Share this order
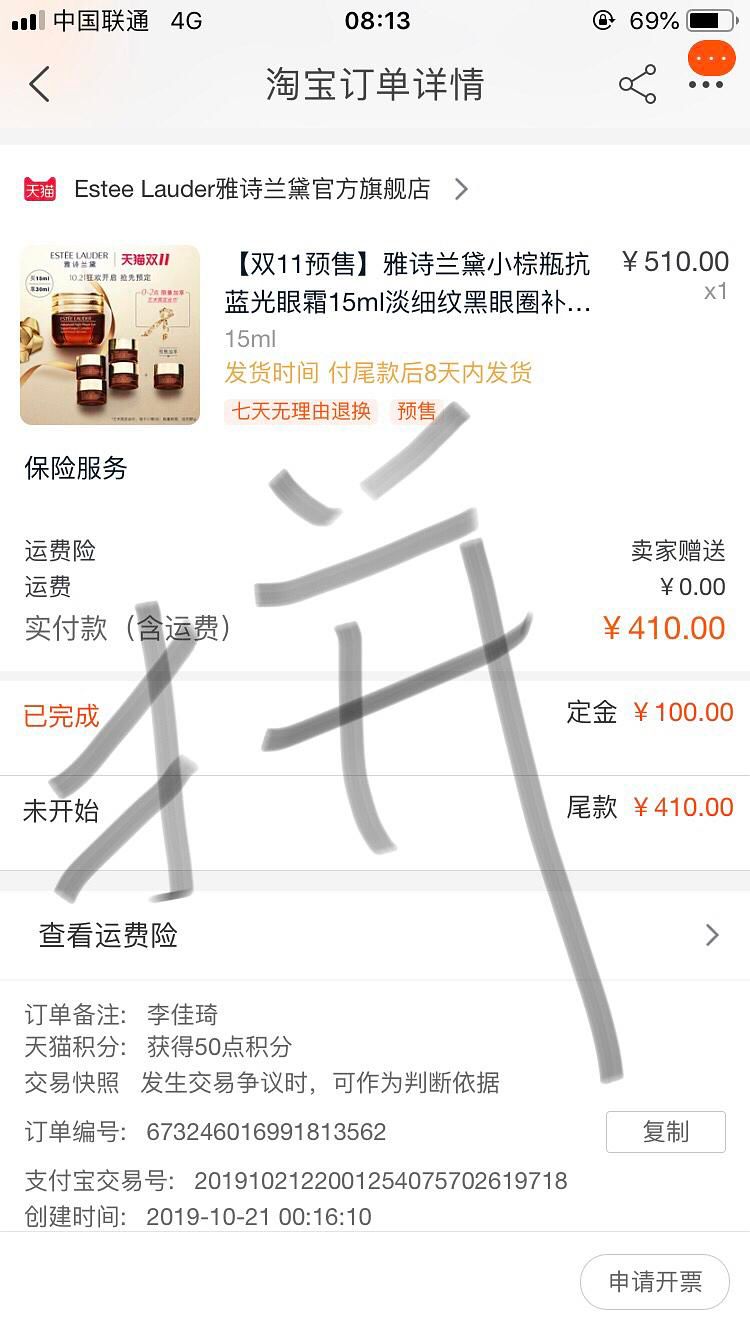 637,85
